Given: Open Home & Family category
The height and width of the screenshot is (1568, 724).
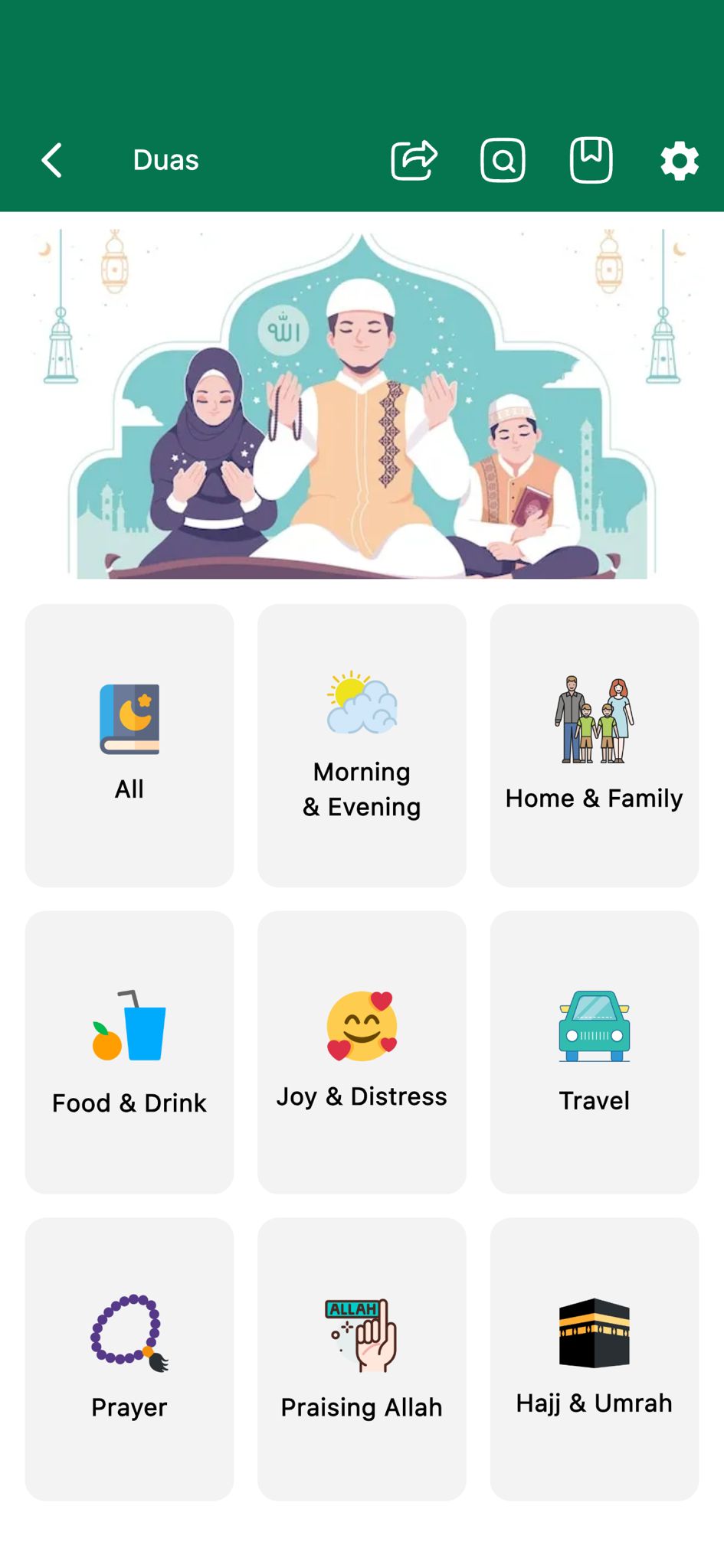Looking at the screenshot, I should click(594, 745).
